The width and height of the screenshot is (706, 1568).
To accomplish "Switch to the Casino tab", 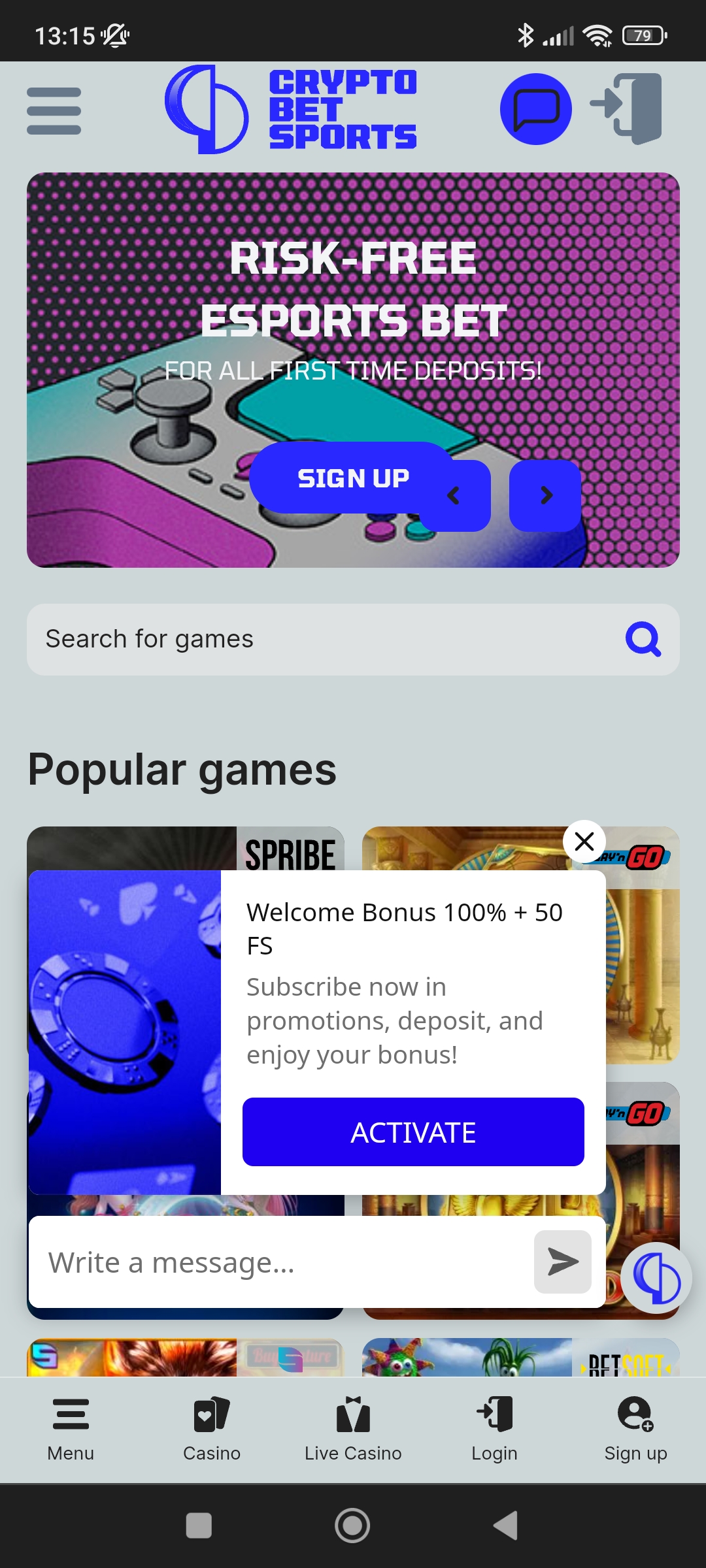I will [x=212, y=1429].
